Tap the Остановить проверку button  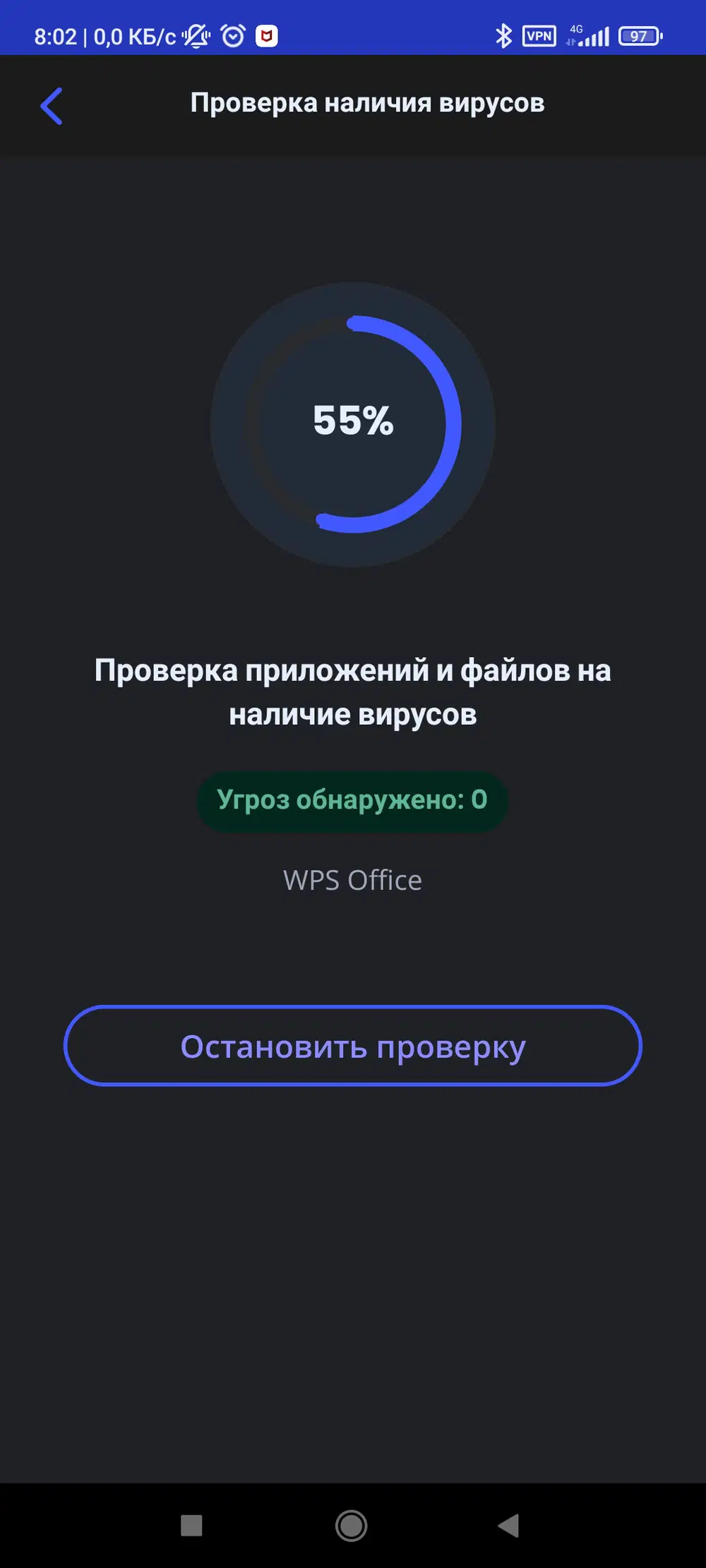353,1046
